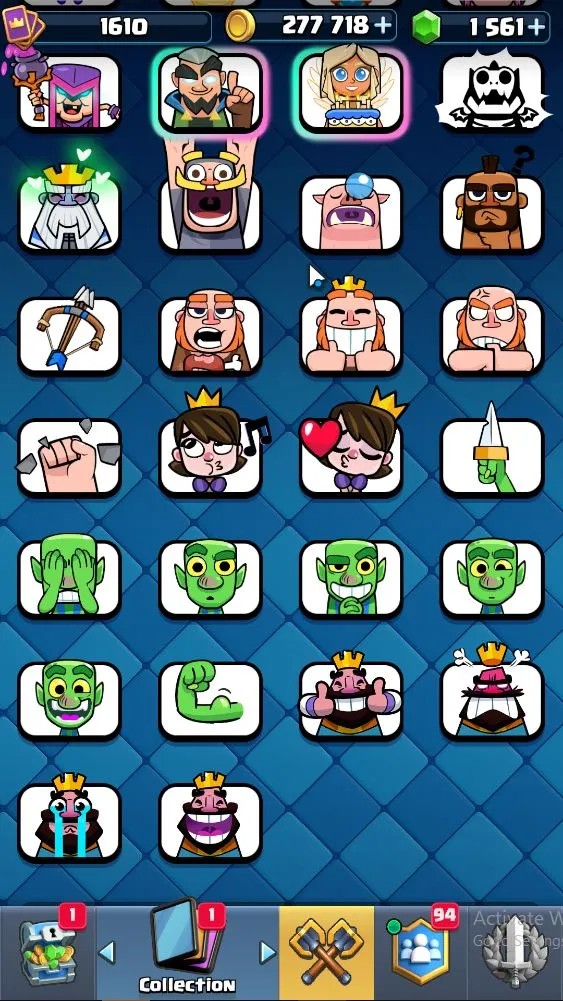Pick the King thumbs-up emote

coord(351,700)
